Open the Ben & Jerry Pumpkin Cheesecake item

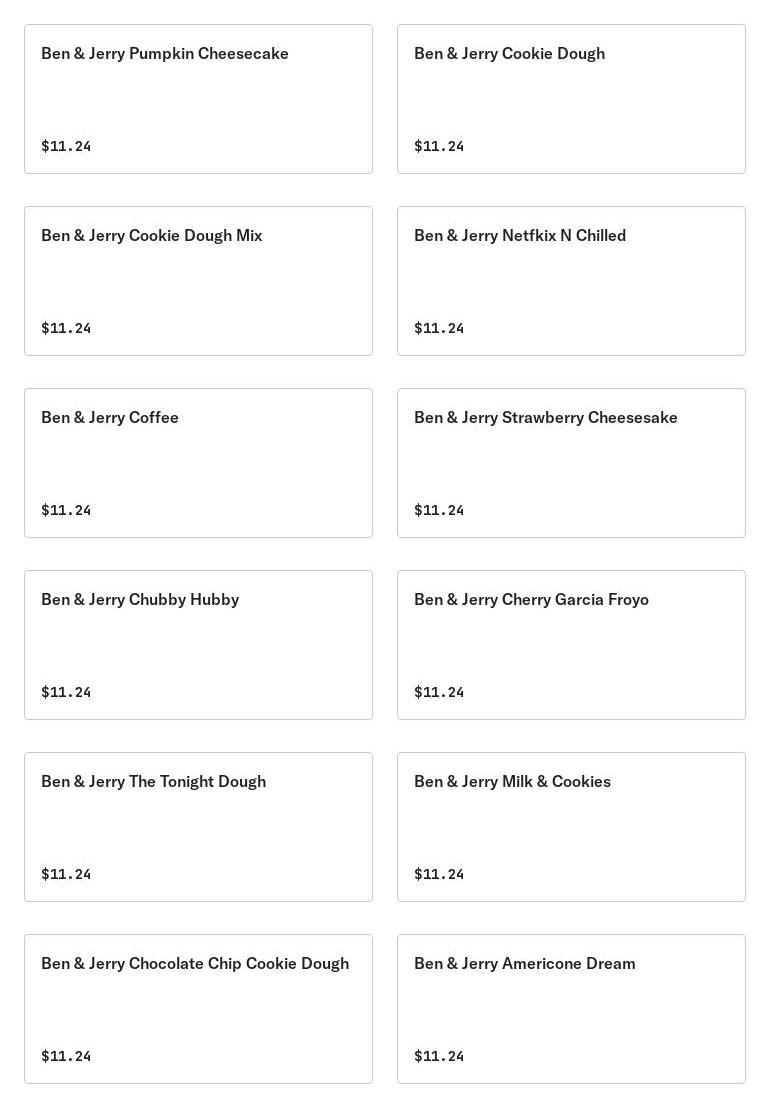[x=198, y=99]
